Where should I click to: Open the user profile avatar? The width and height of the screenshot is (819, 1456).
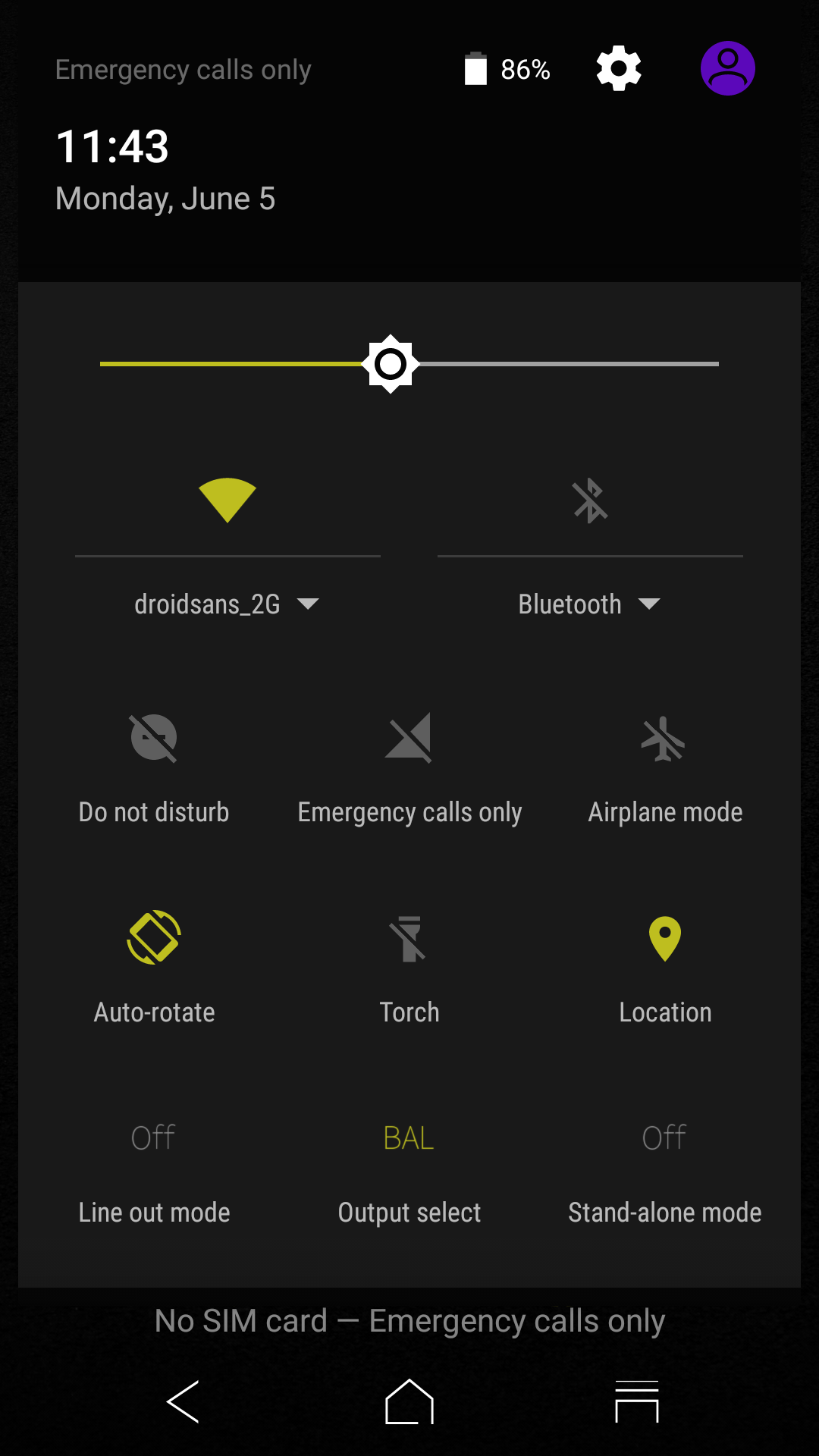(727, 68)
